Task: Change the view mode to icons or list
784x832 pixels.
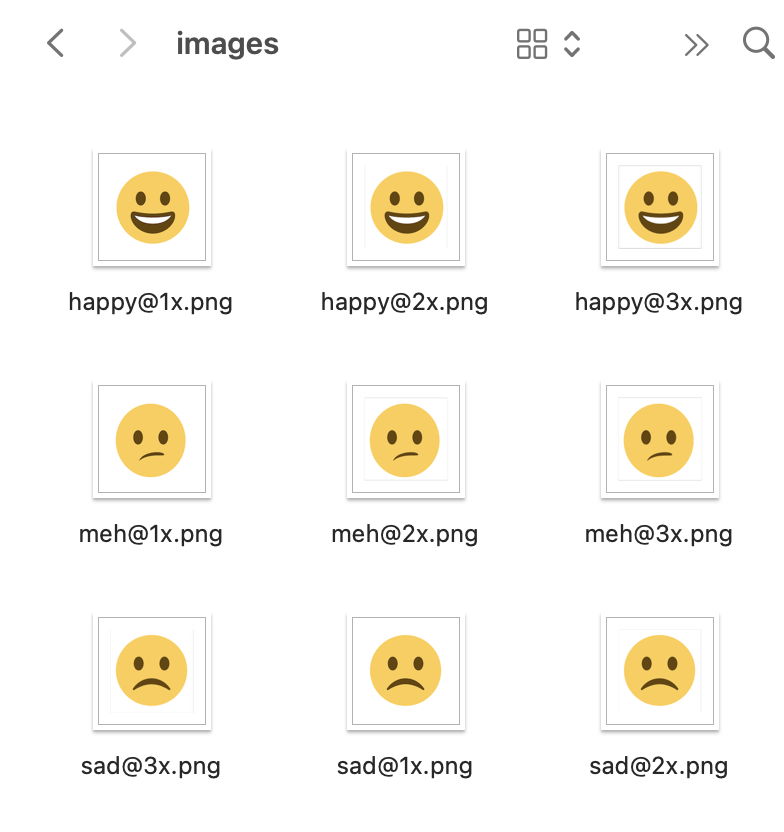Action: tap(548, 43)
